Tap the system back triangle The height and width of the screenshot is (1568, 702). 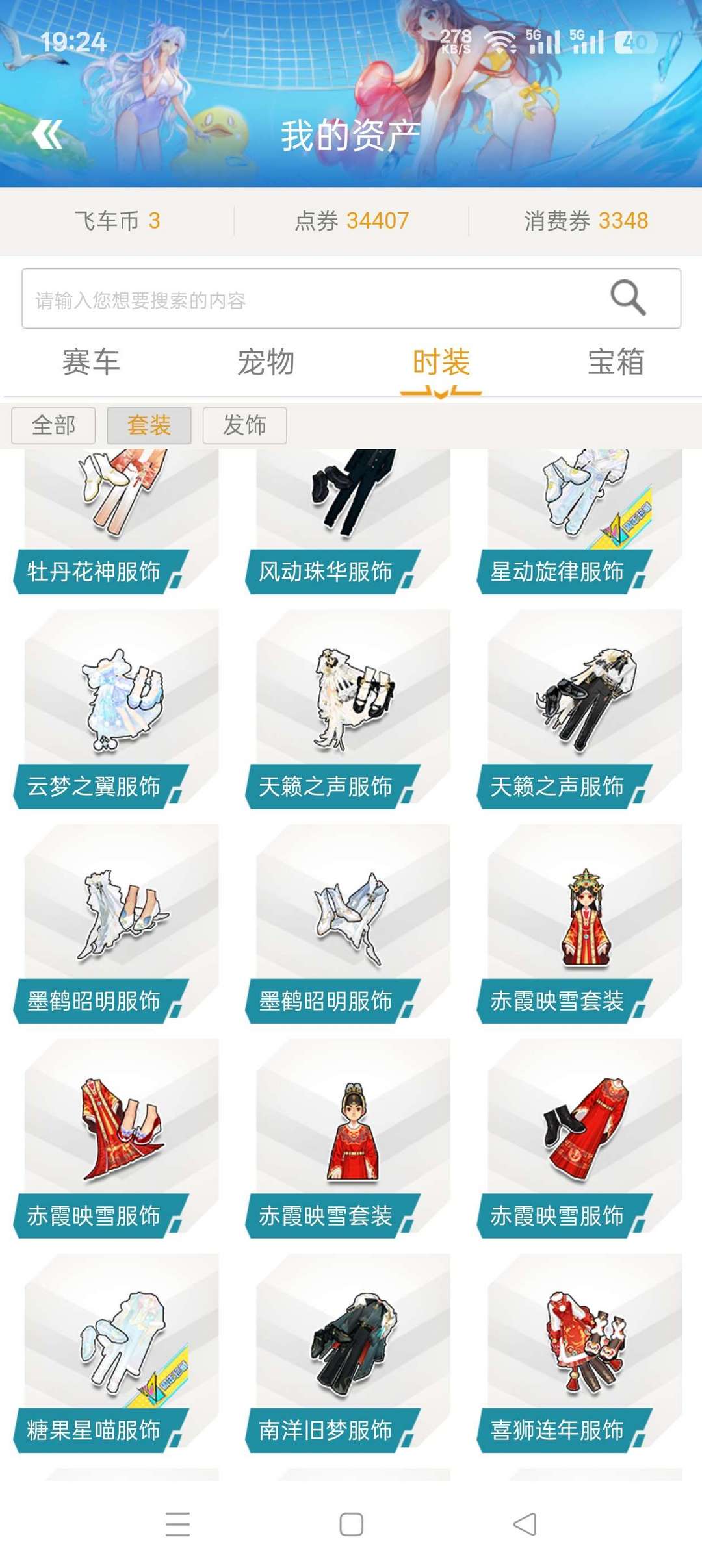coord(525,1524)
